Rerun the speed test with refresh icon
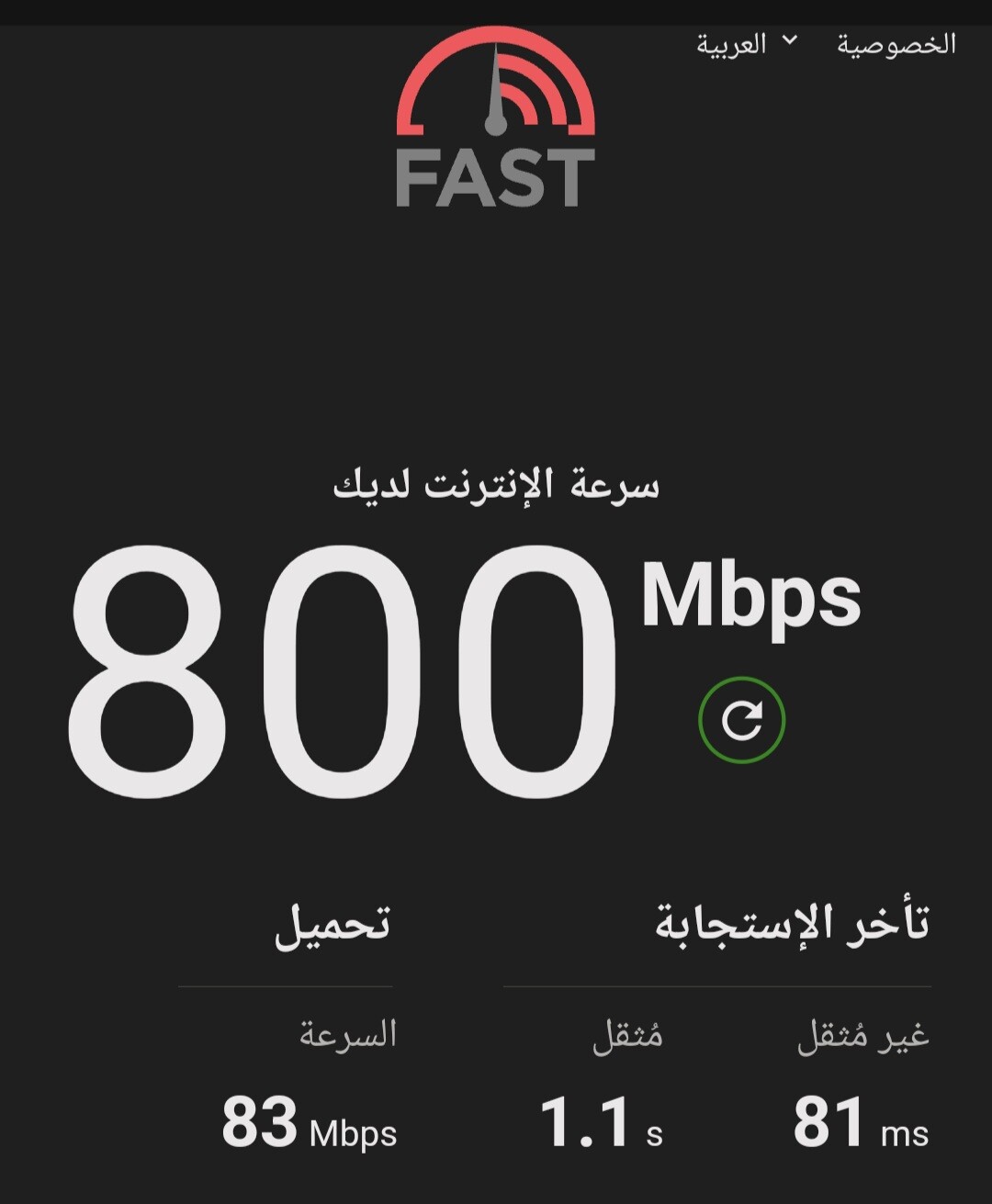The height and width of the screenshot is (1204, 992). [x=741, y=720]
